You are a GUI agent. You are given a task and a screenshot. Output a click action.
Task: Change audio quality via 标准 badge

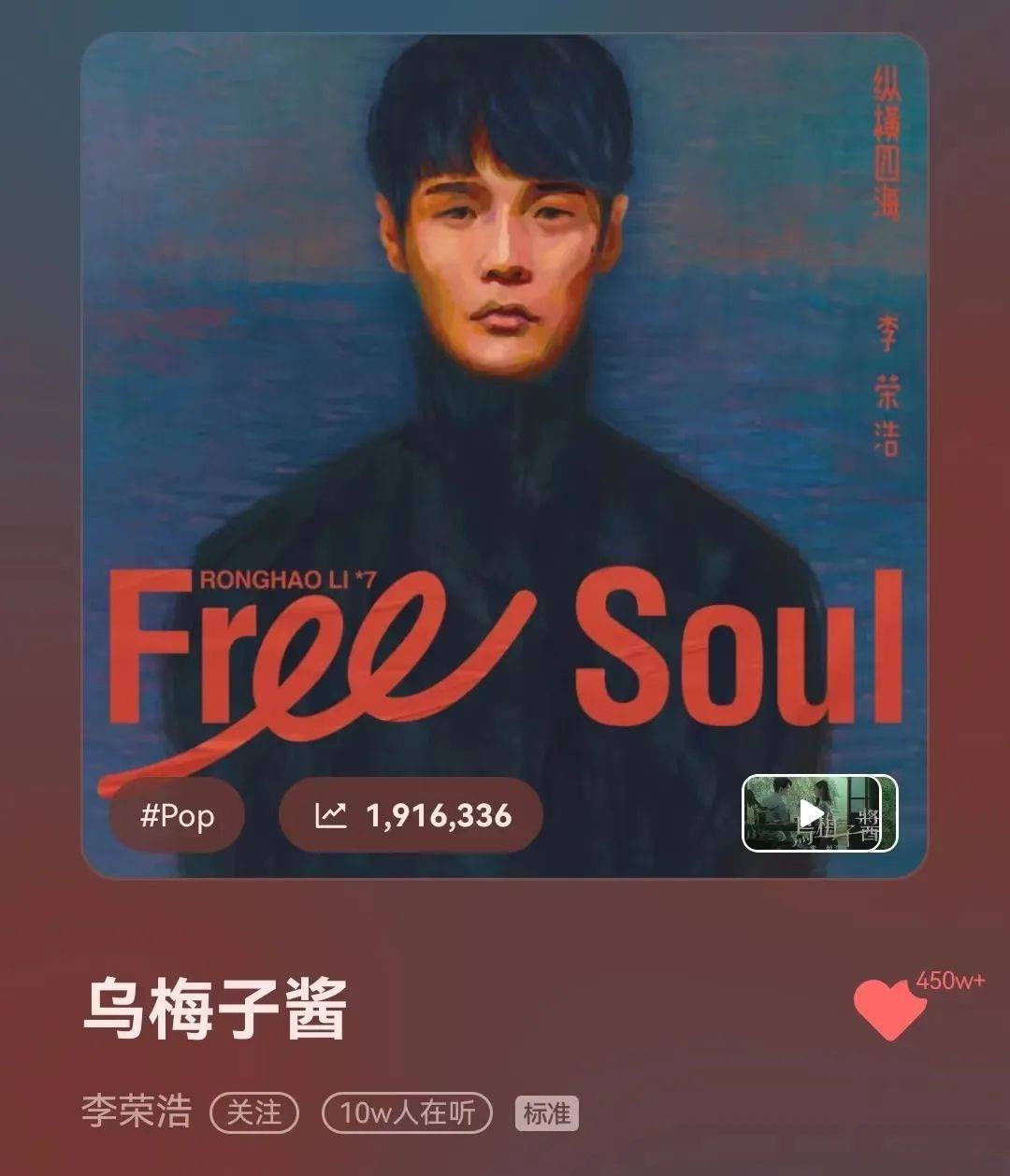click(x=546, y=1113)
